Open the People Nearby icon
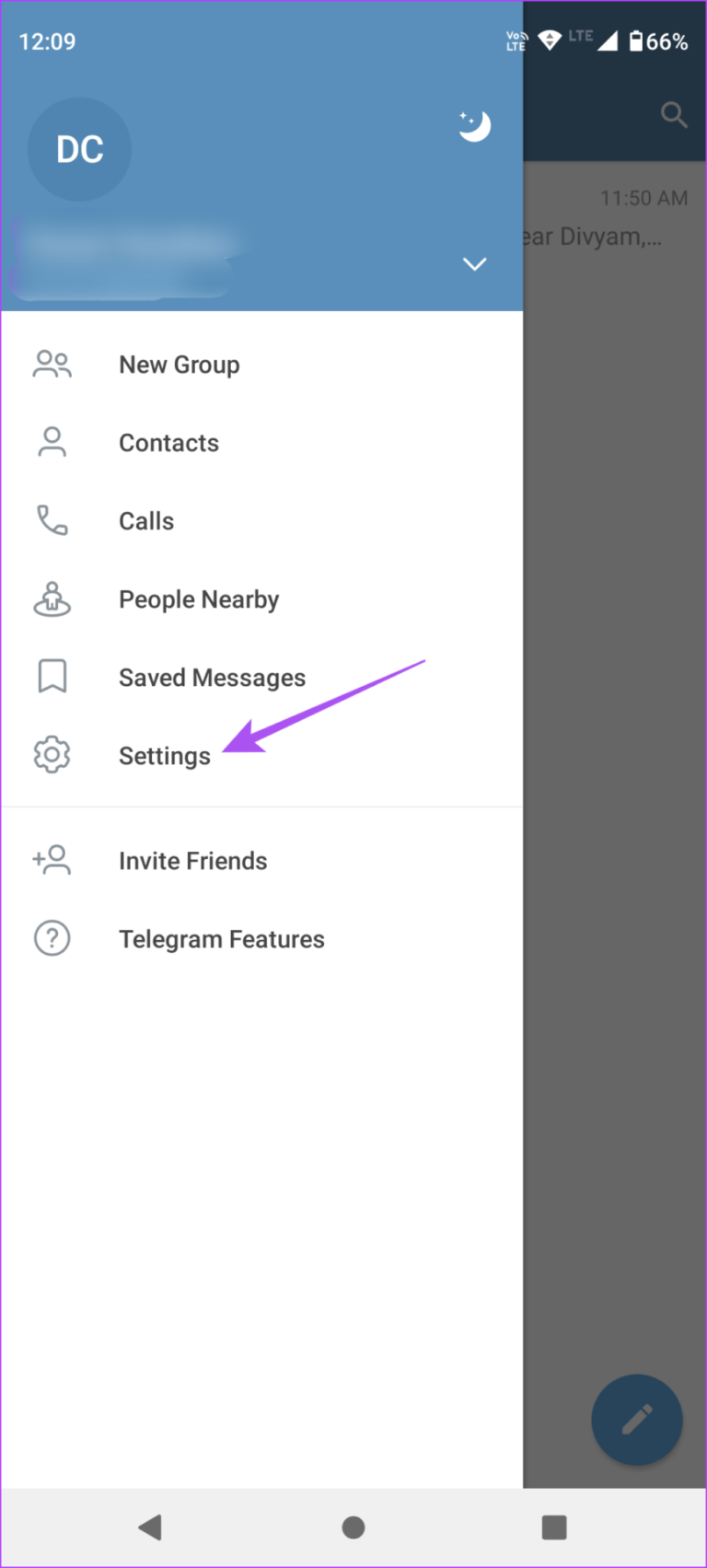 52,598
